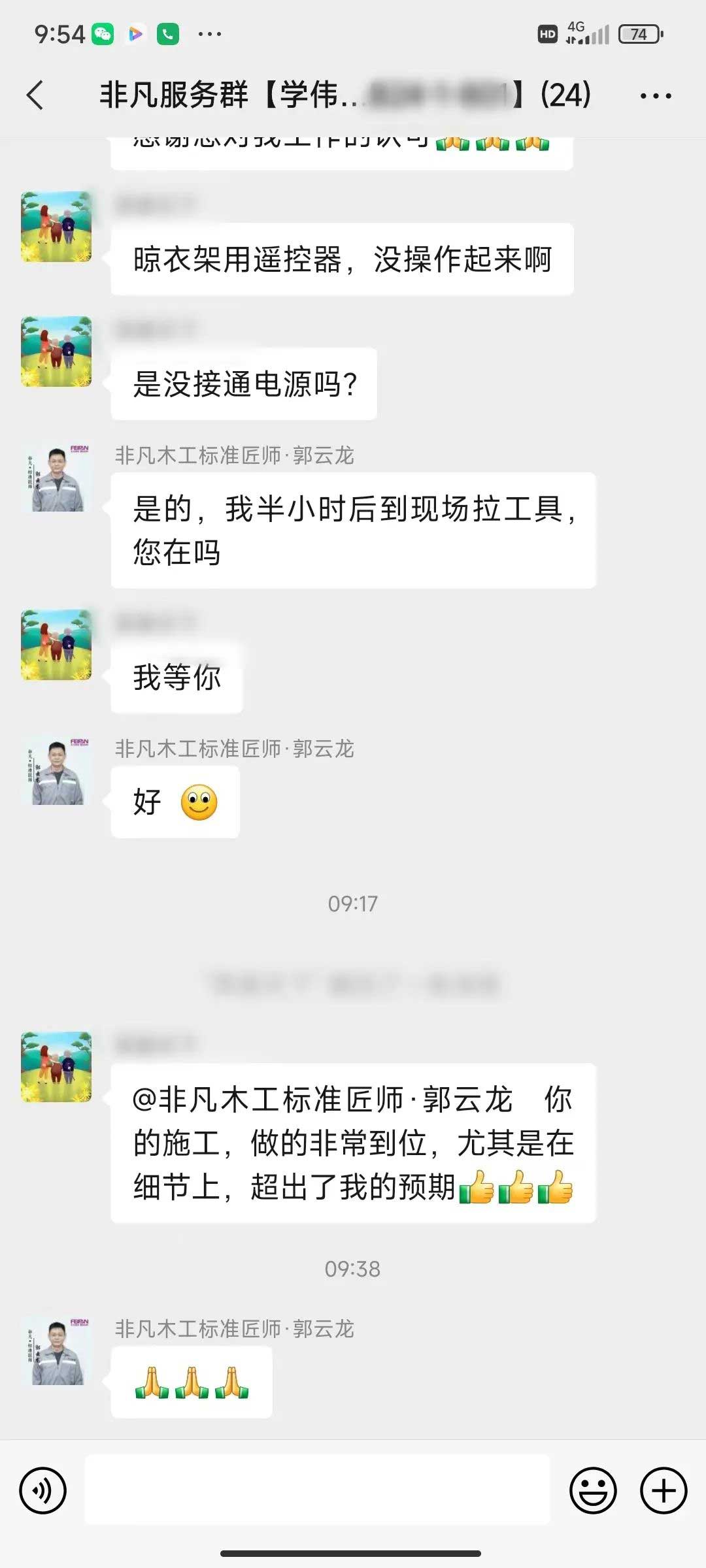Focus the message text field
Image resolution: width=706 pixels, height=1568 pixels.
tap(318, 1490)
